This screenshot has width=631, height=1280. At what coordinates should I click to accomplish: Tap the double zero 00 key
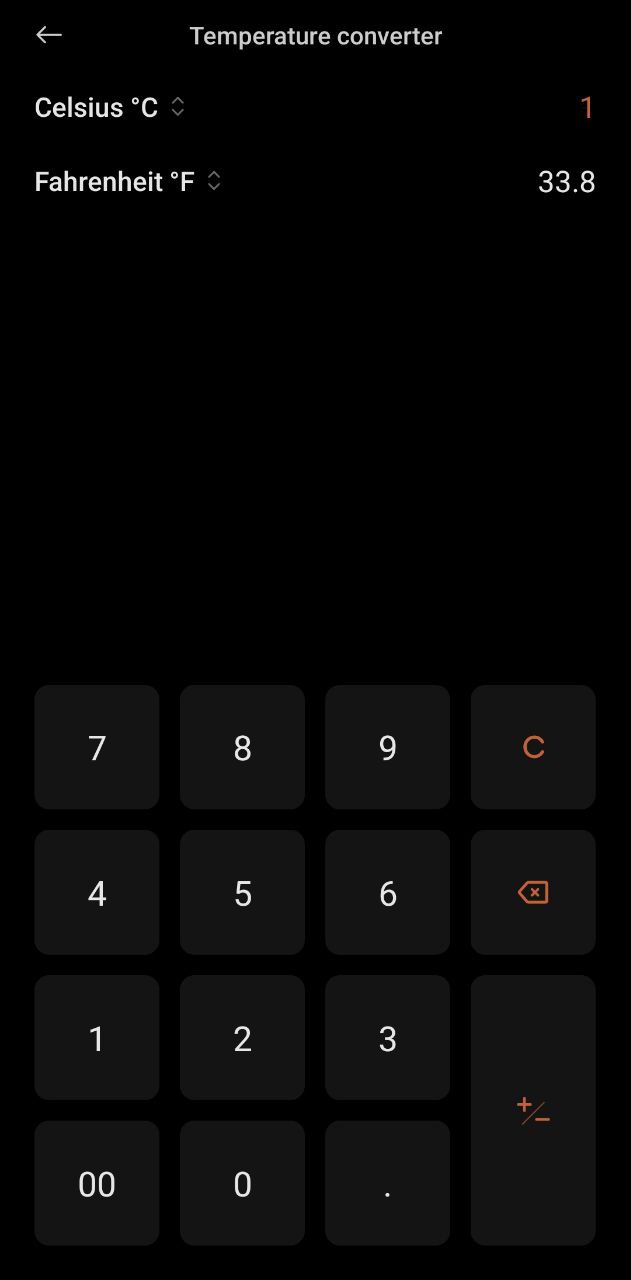pyautogui.click(x=97, y=1183)
